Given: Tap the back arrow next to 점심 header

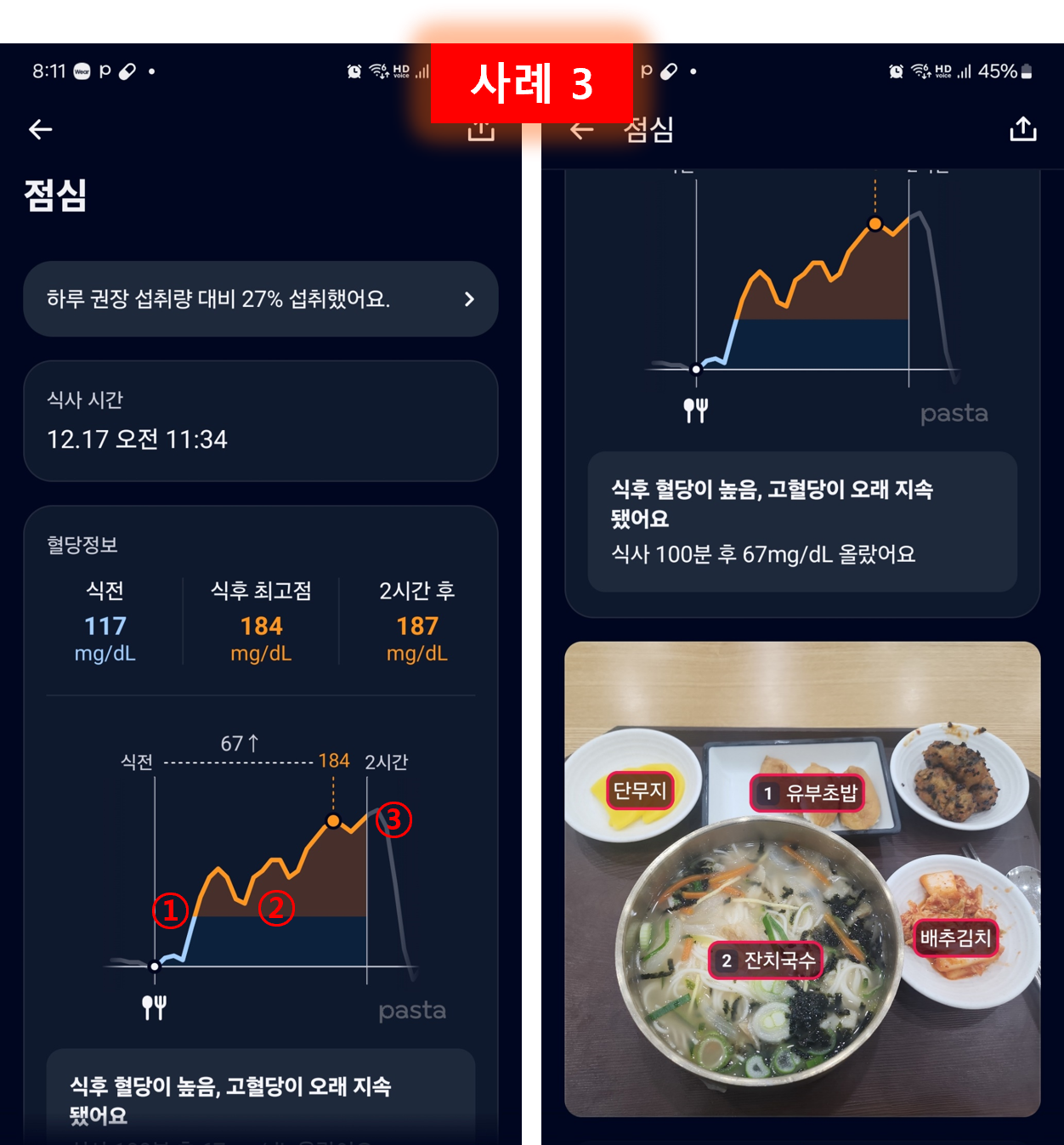Looking at the screenshot, I should tap(581, 129).
